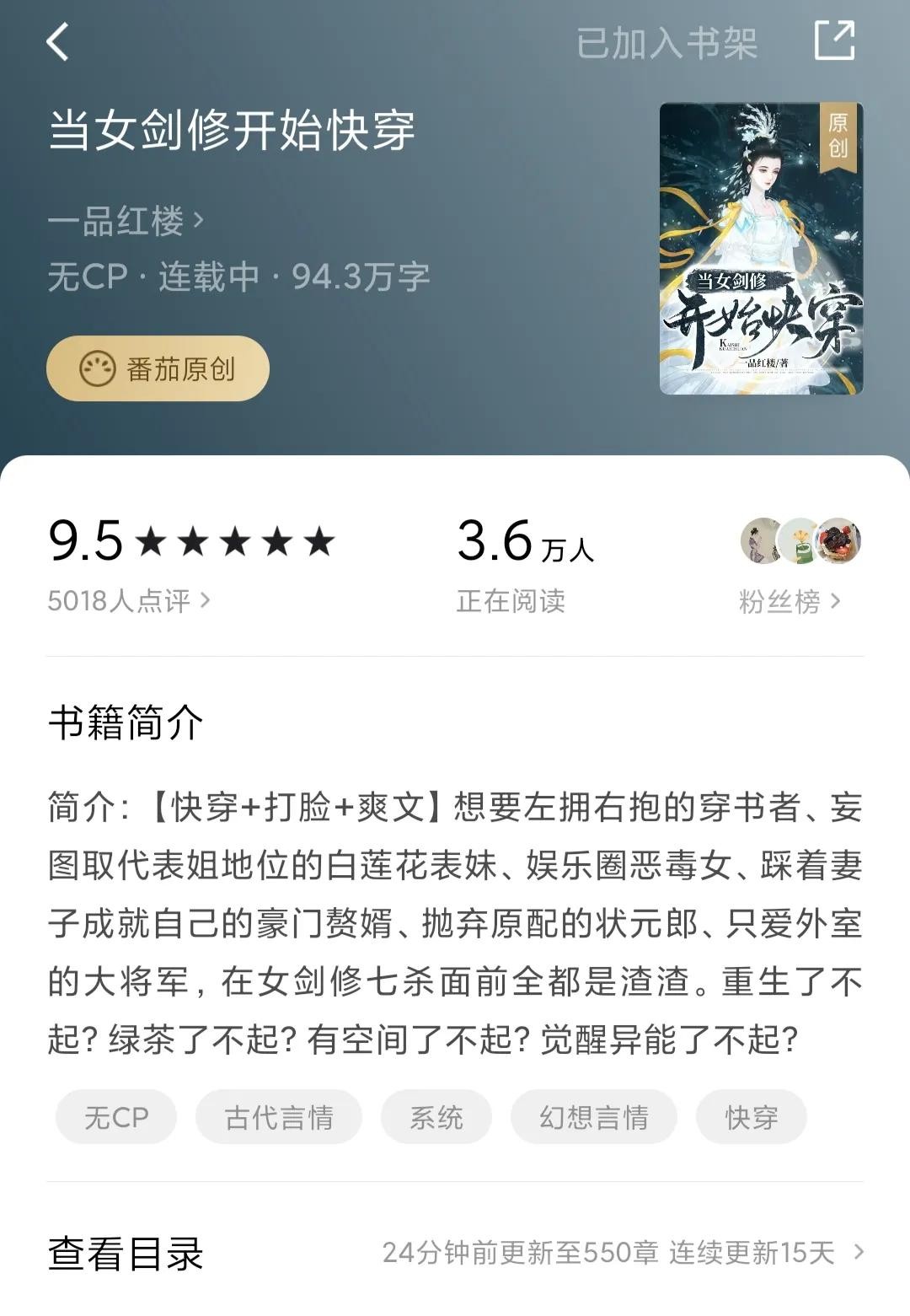Image resolution: width=910 pixels, height=1316 pixels.
Task: Select the 无CP tag chip
Action: (116, 1117)
